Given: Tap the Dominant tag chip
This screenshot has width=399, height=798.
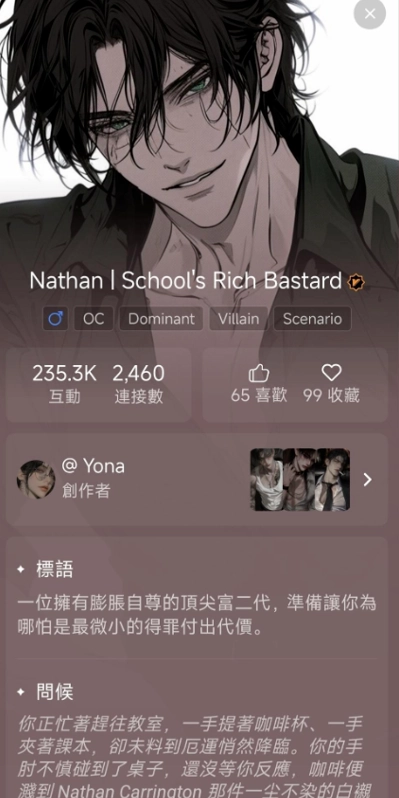Looking at the screenshot, I should click(x=161, y=319).
